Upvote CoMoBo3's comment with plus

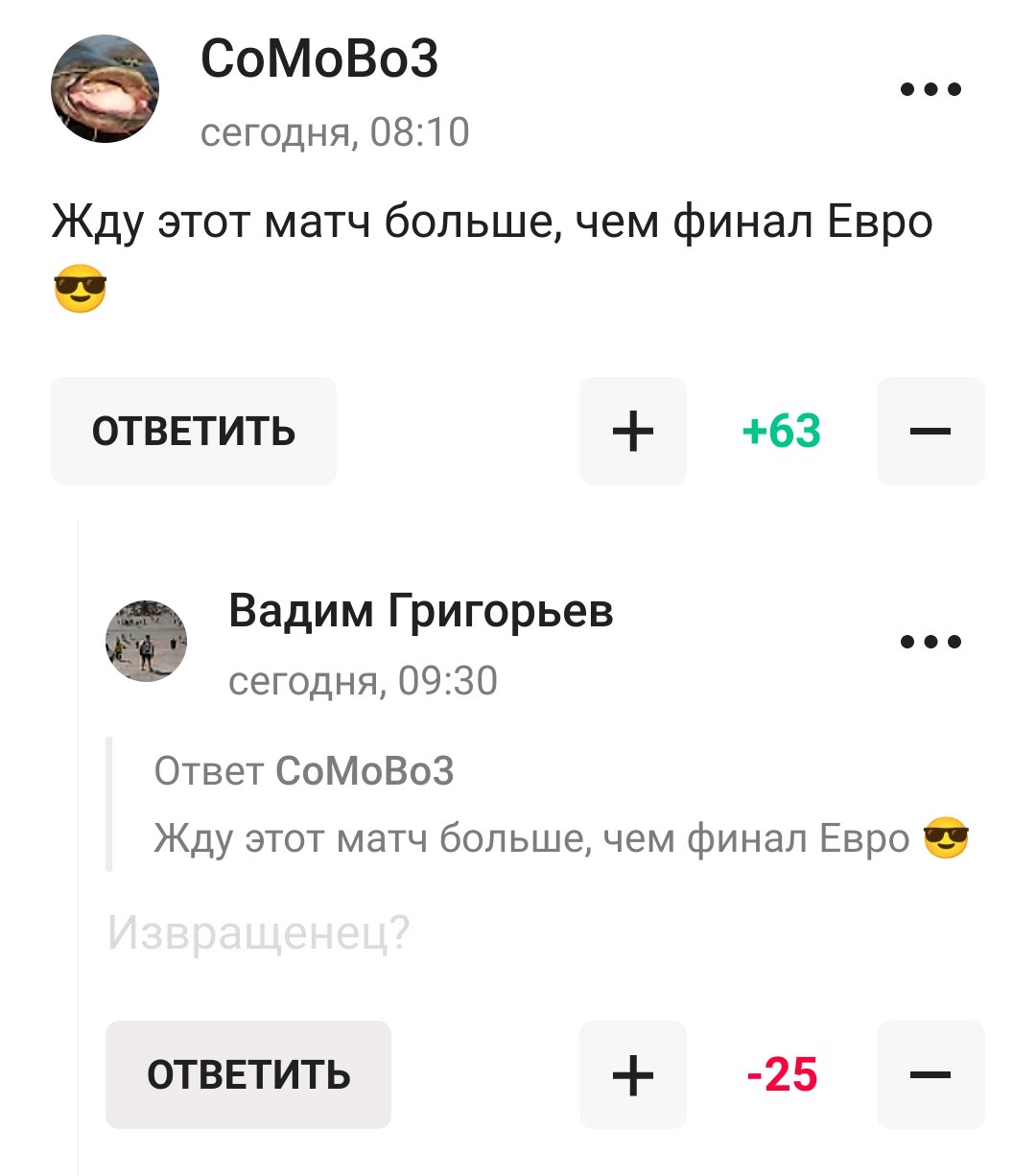632,431
